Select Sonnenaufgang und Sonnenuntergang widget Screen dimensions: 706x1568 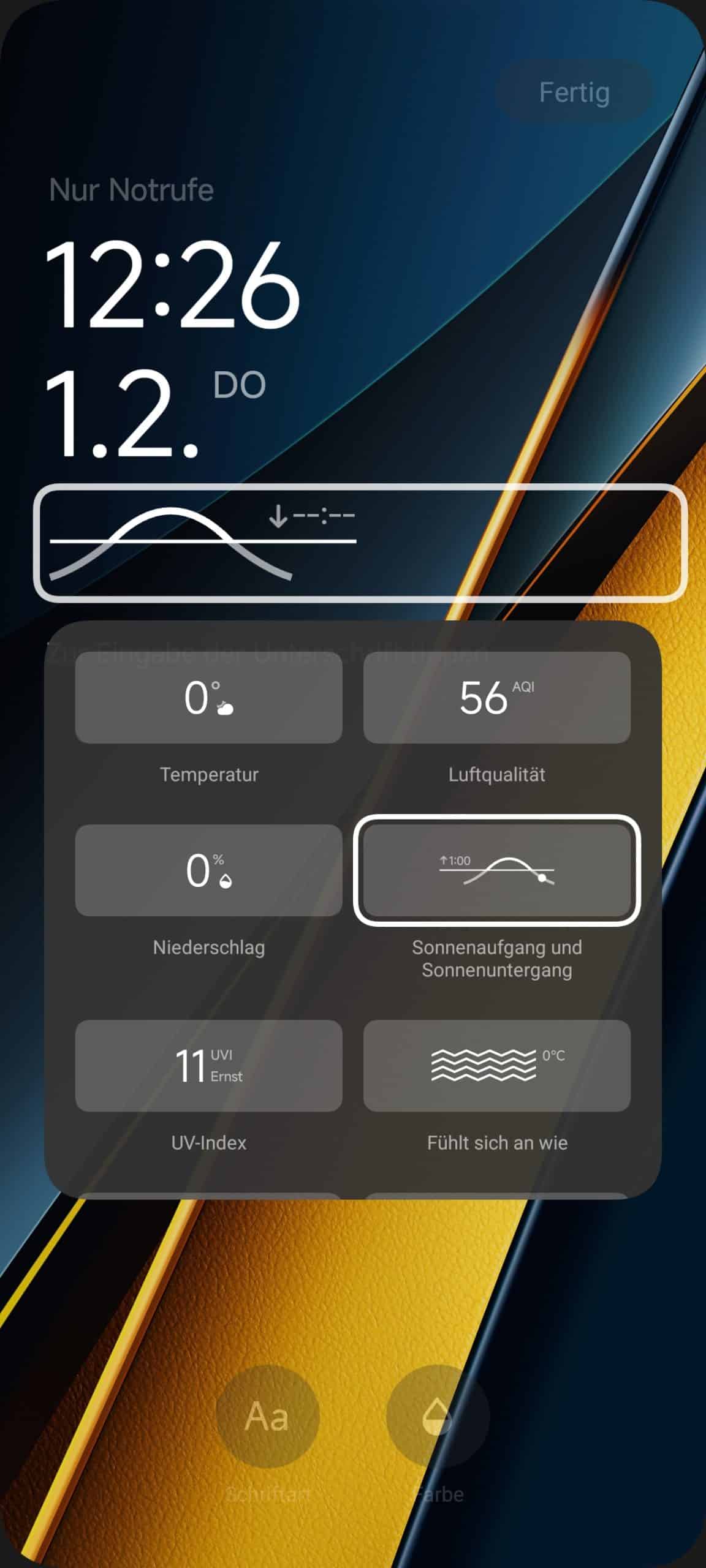coord(497,870)
